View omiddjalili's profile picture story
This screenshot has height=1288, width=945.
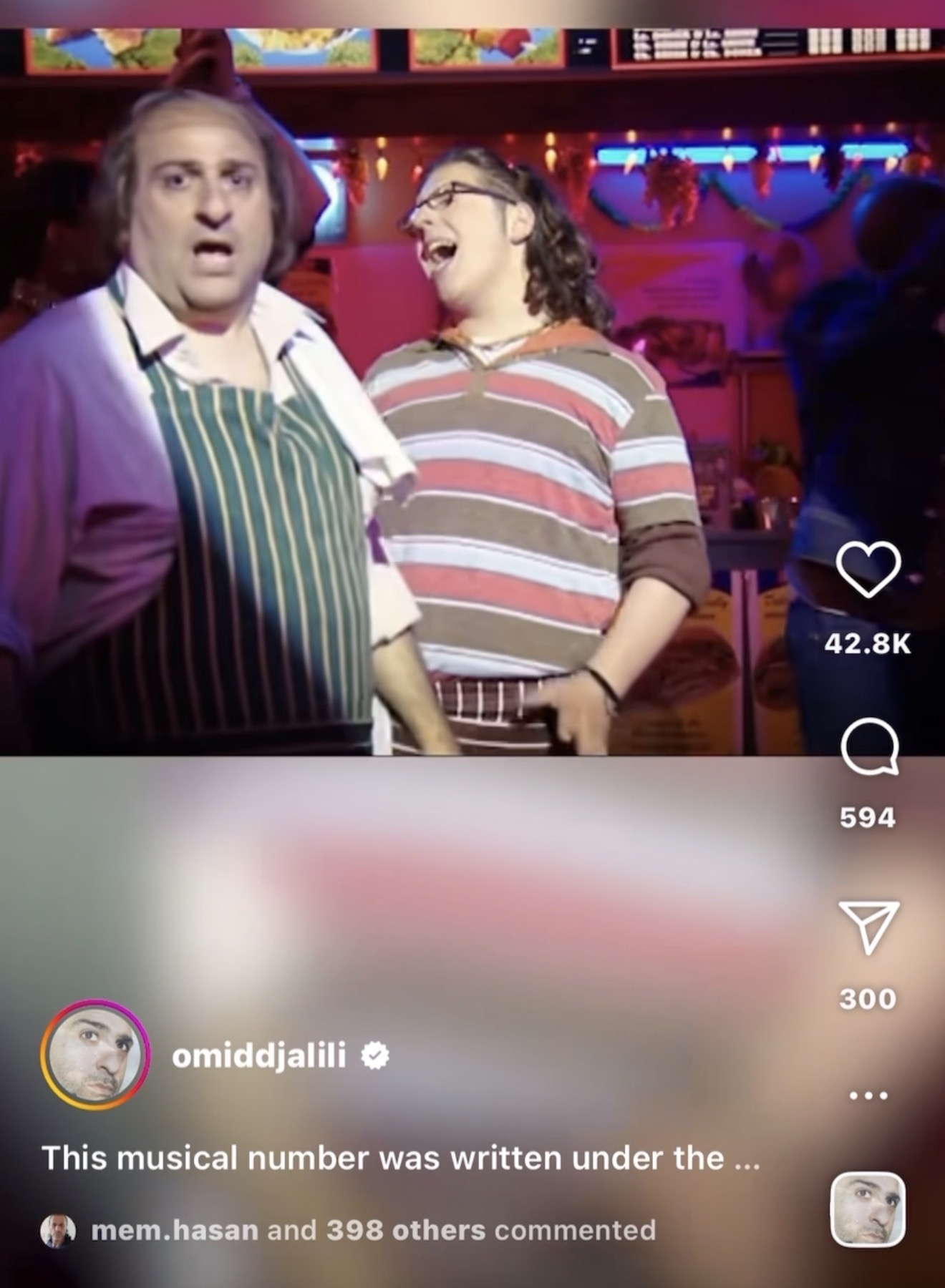(x=95, y=1055)
